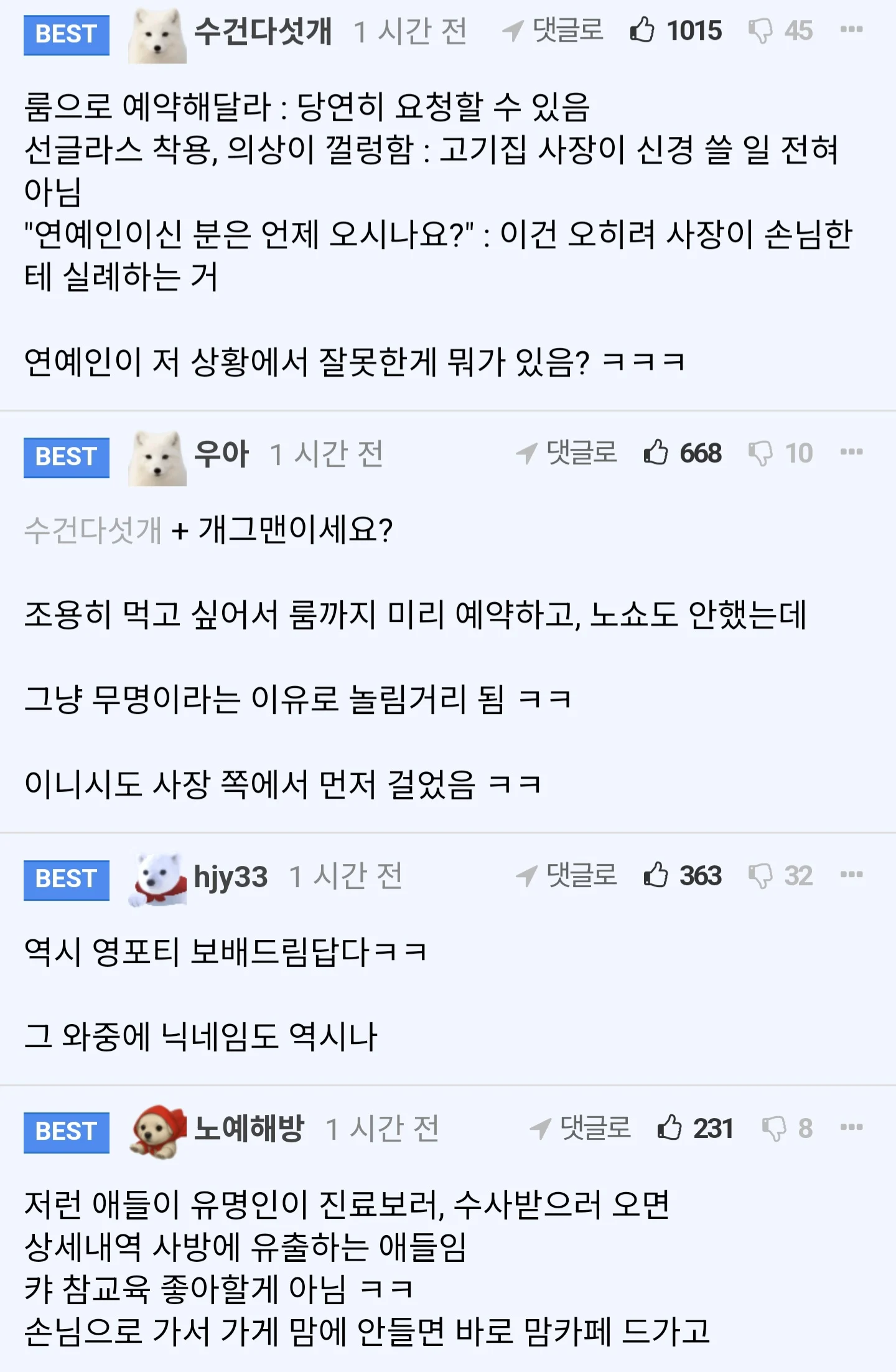896x1372 pixels.
Task: Dislike the comment by 우아
Action: coord(760,453)
